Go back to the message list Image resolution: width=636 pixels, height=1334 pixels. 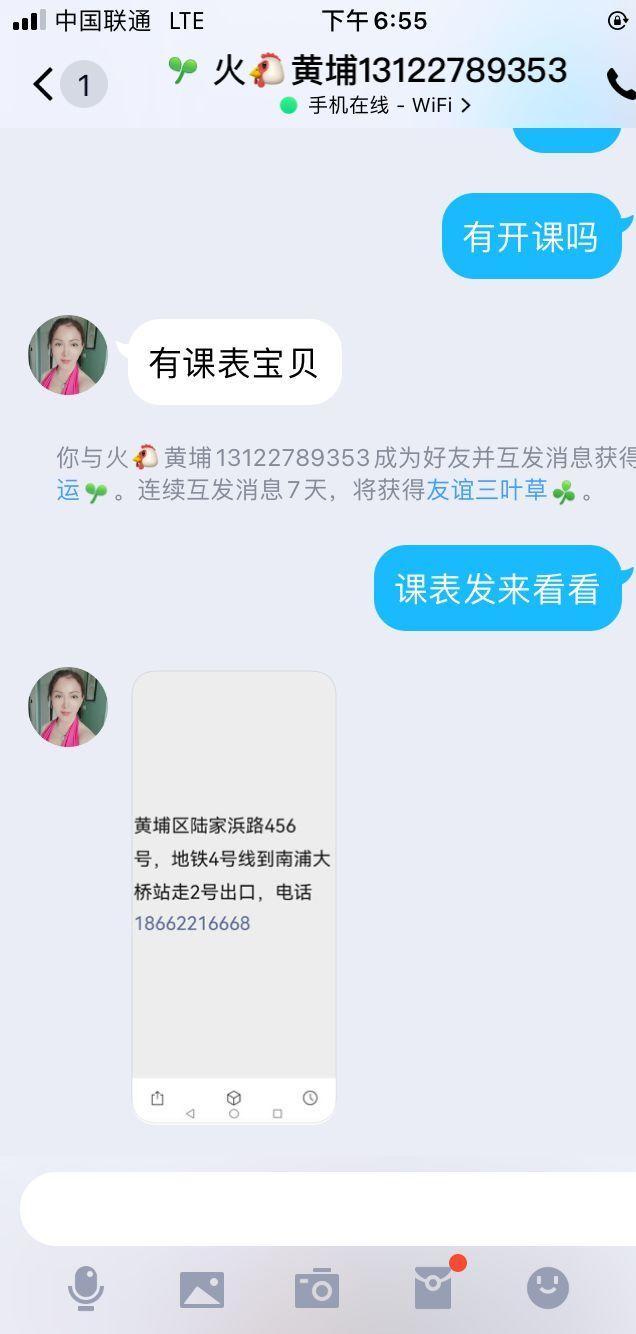pyautogui.click(x=44, y=85)
